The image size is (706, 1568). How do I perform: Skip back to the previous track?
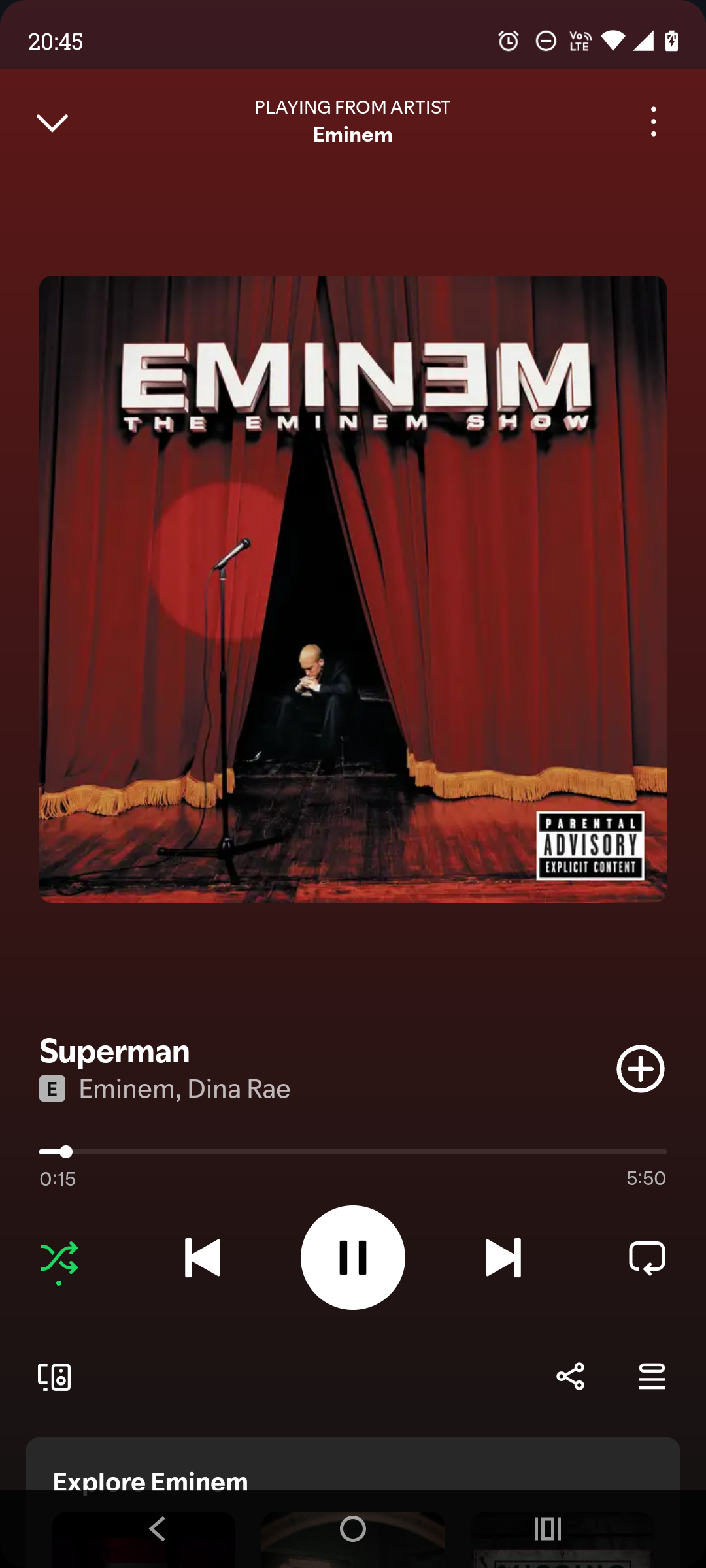pyautogui.click(x=203, y=1258)
